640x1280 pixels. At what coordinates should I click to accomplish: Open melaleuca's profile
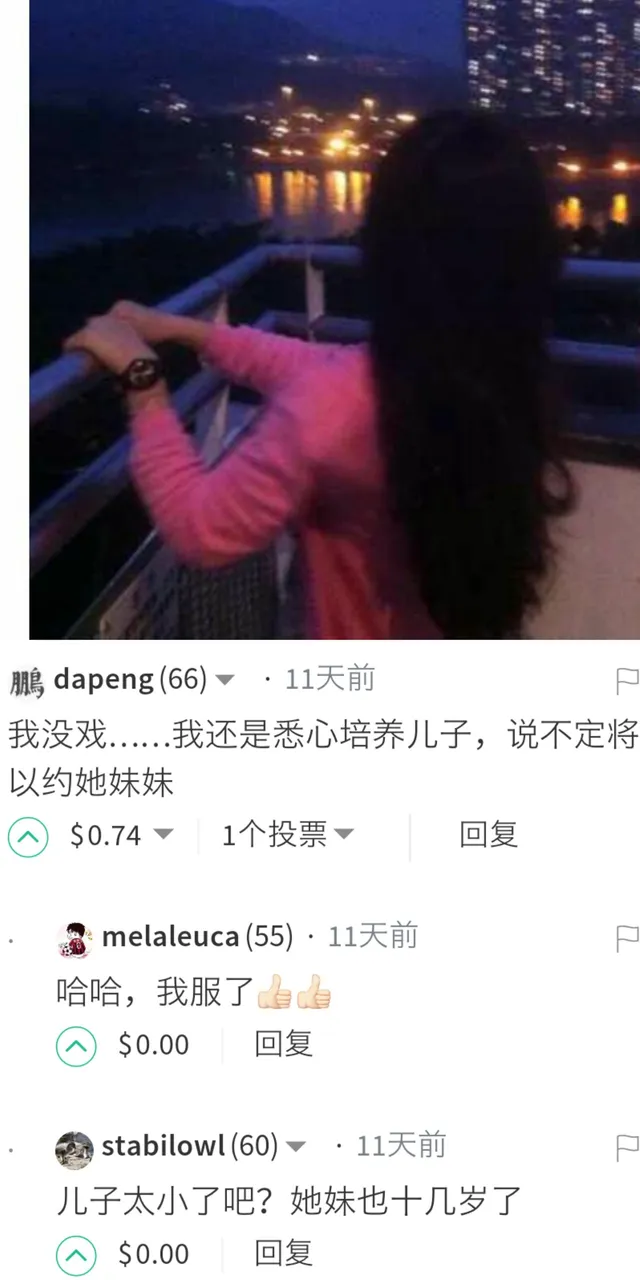(x=170, y=937)
